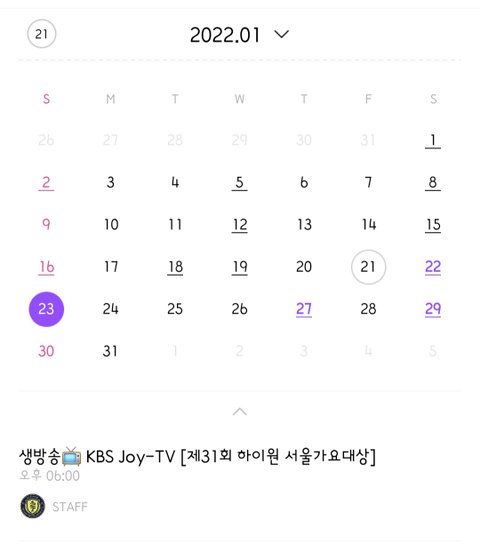Viewport: 480px width, 552px height.
Task: Select January 1 on the calendar
Action: coord(433,140)
